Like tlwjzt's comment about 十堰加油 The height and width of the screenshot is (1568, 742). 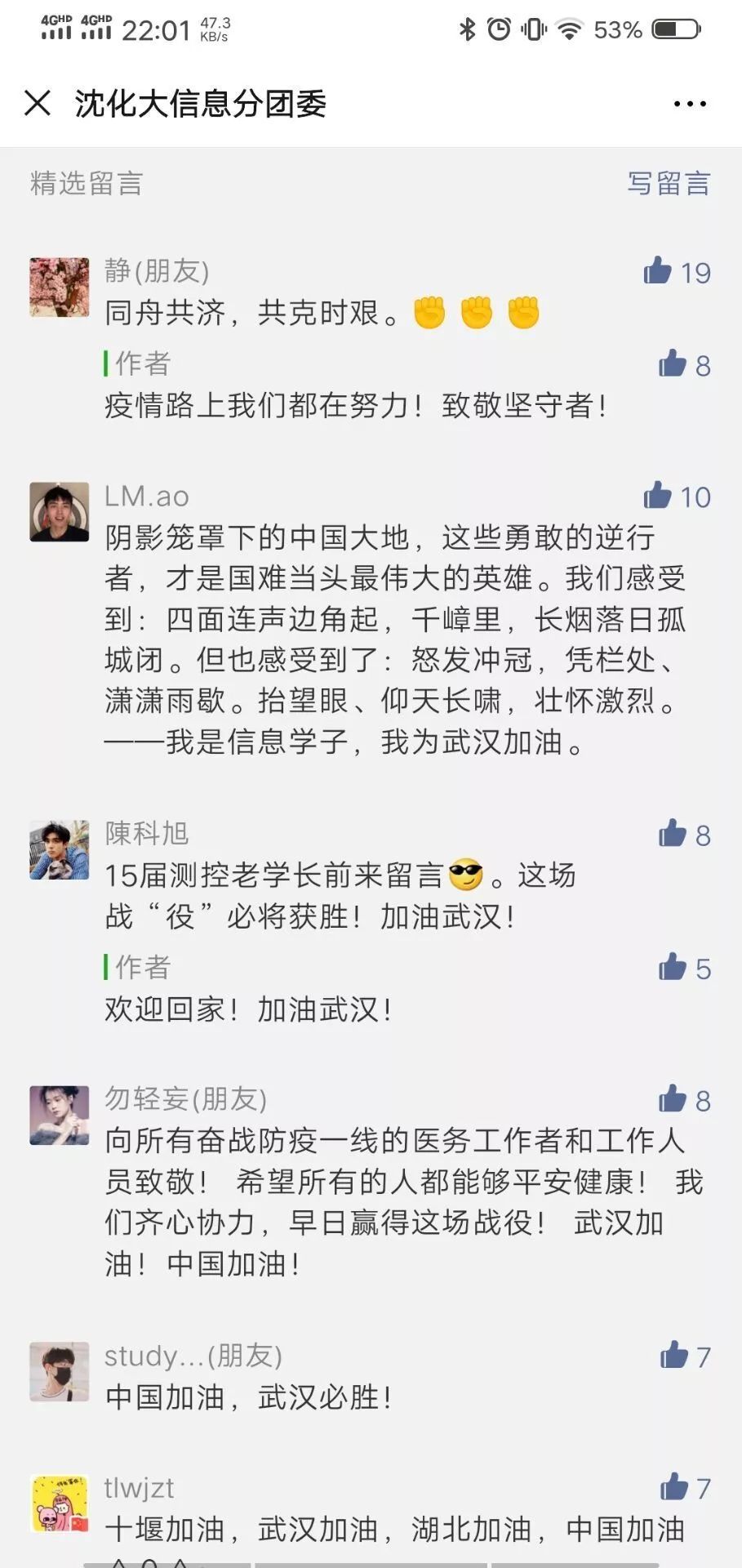tap(674, 1487)
